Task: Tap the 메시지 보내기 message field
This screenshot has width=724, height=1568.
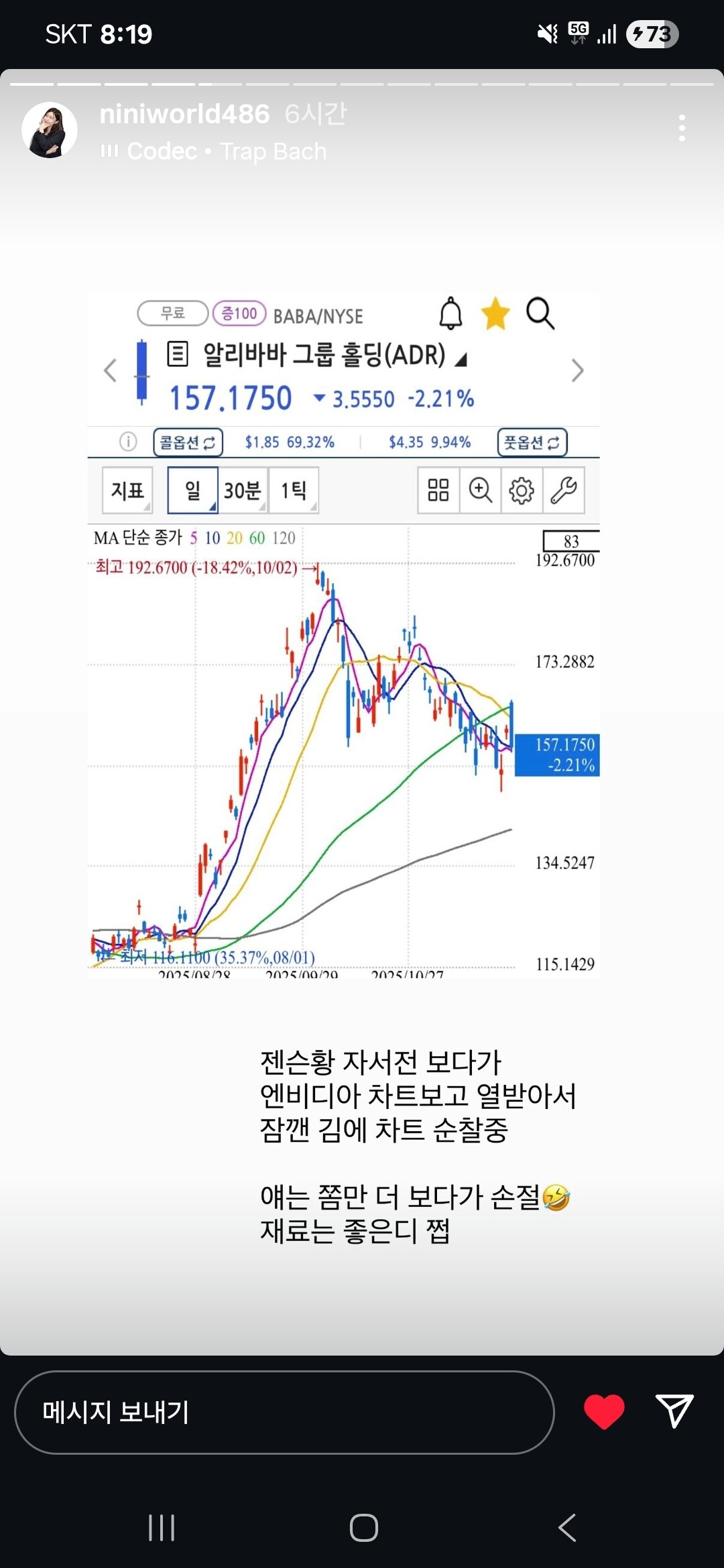Action: click(284, 1412)
